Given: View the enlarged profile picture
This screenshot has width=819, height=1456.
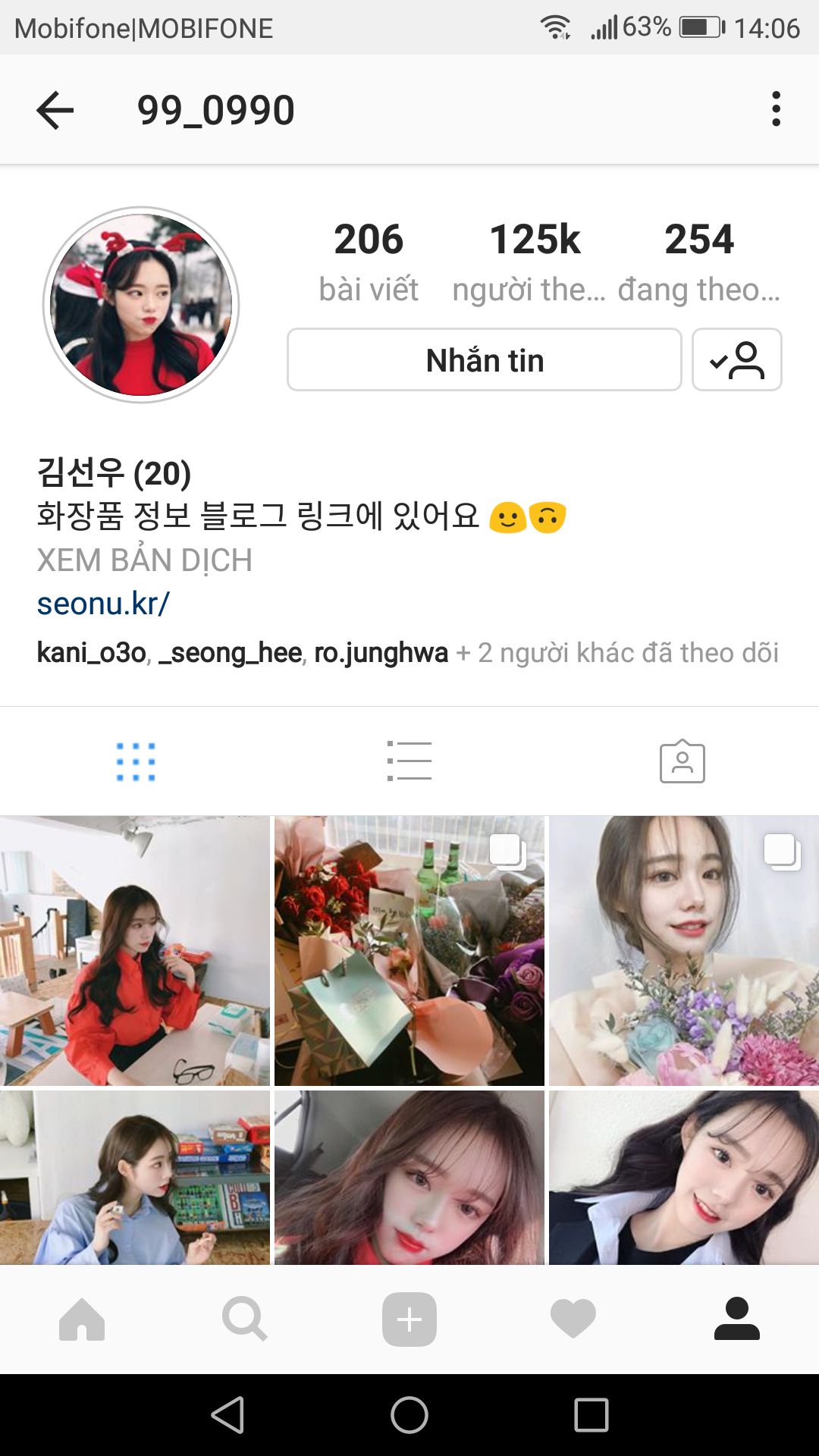Looking at the screenshot, I should point(141,305).
